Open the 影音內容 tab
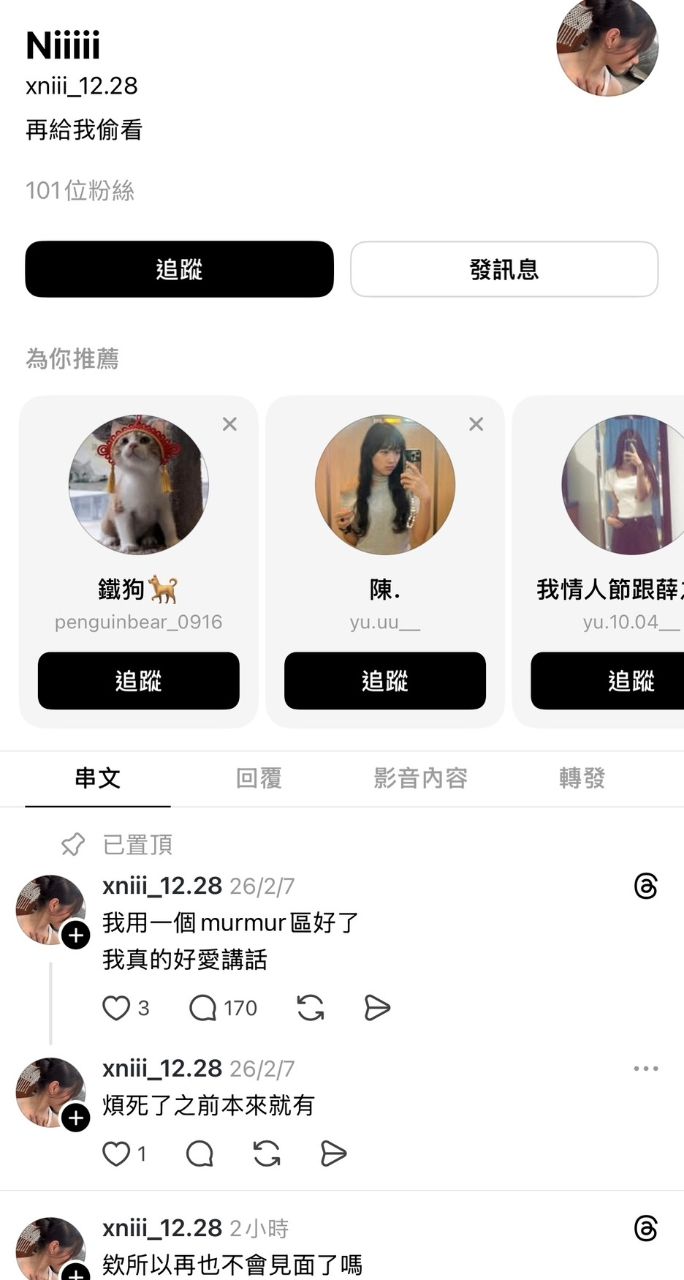Image resolution: width=684 pixels, height=1280 pixels. [421, 778]
